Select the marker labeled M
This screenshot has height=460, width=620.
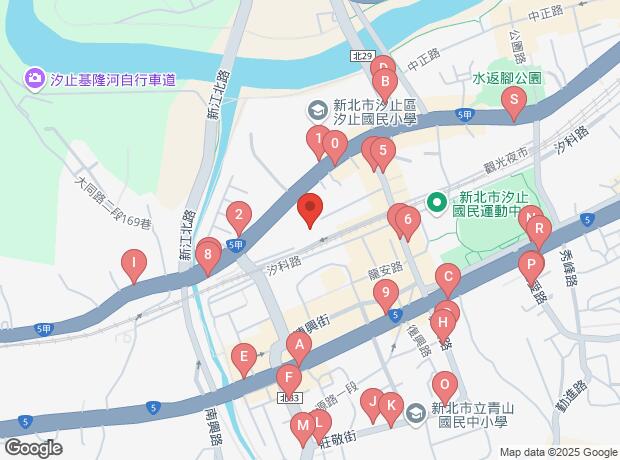tap(302, 428)
